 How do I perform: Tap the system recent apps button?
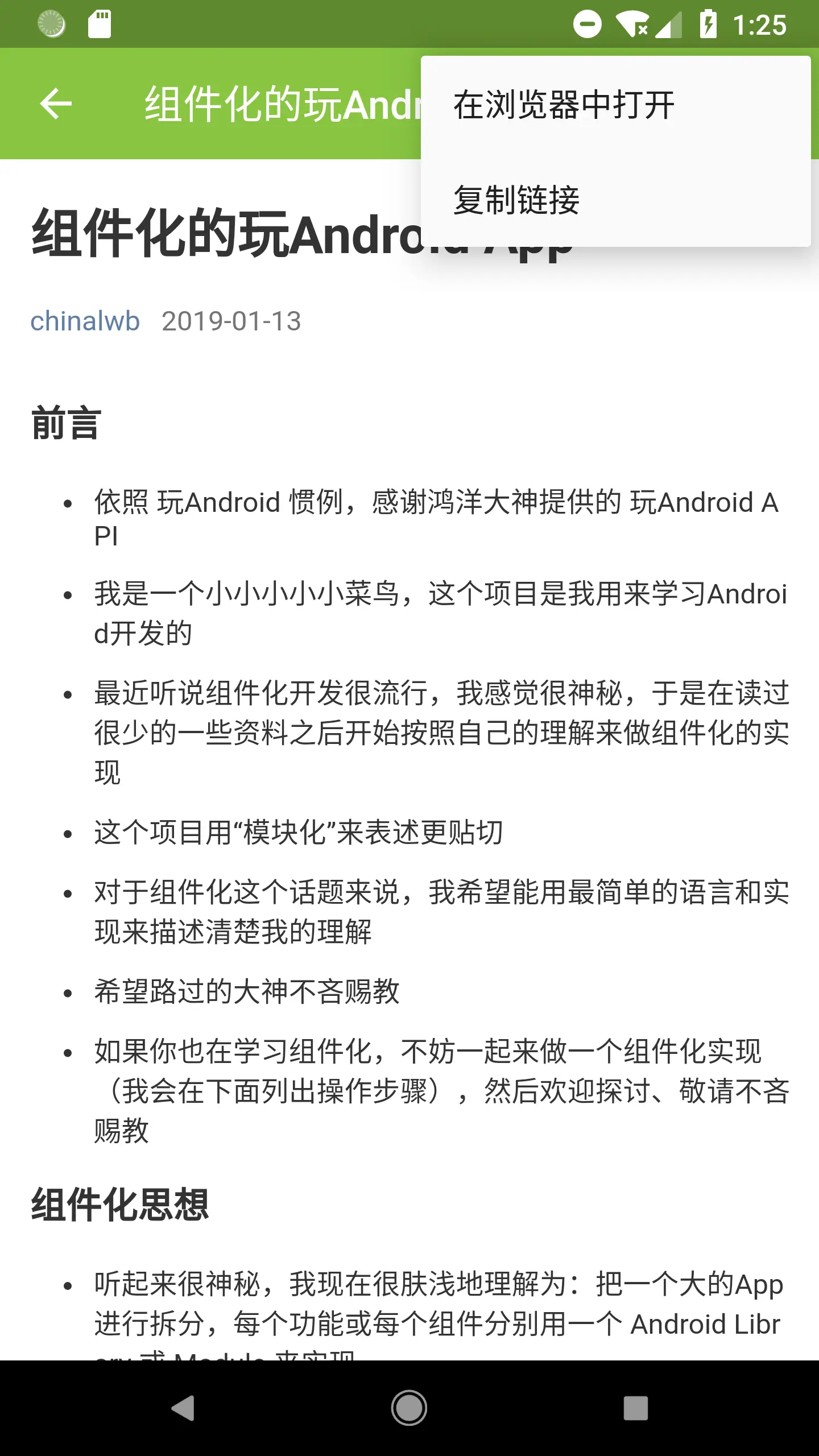635,1408
